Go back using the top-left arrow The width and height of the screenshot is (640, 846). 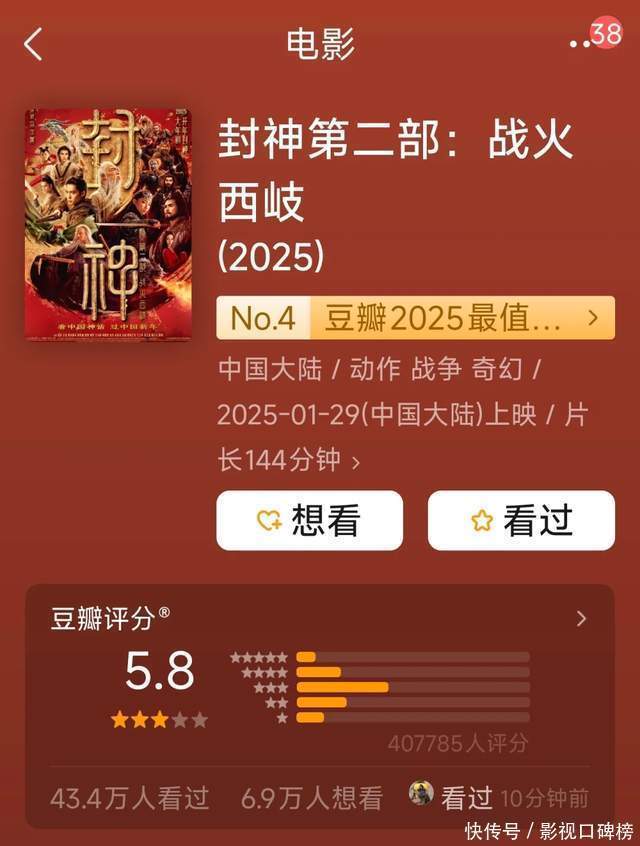coord(34,44)
